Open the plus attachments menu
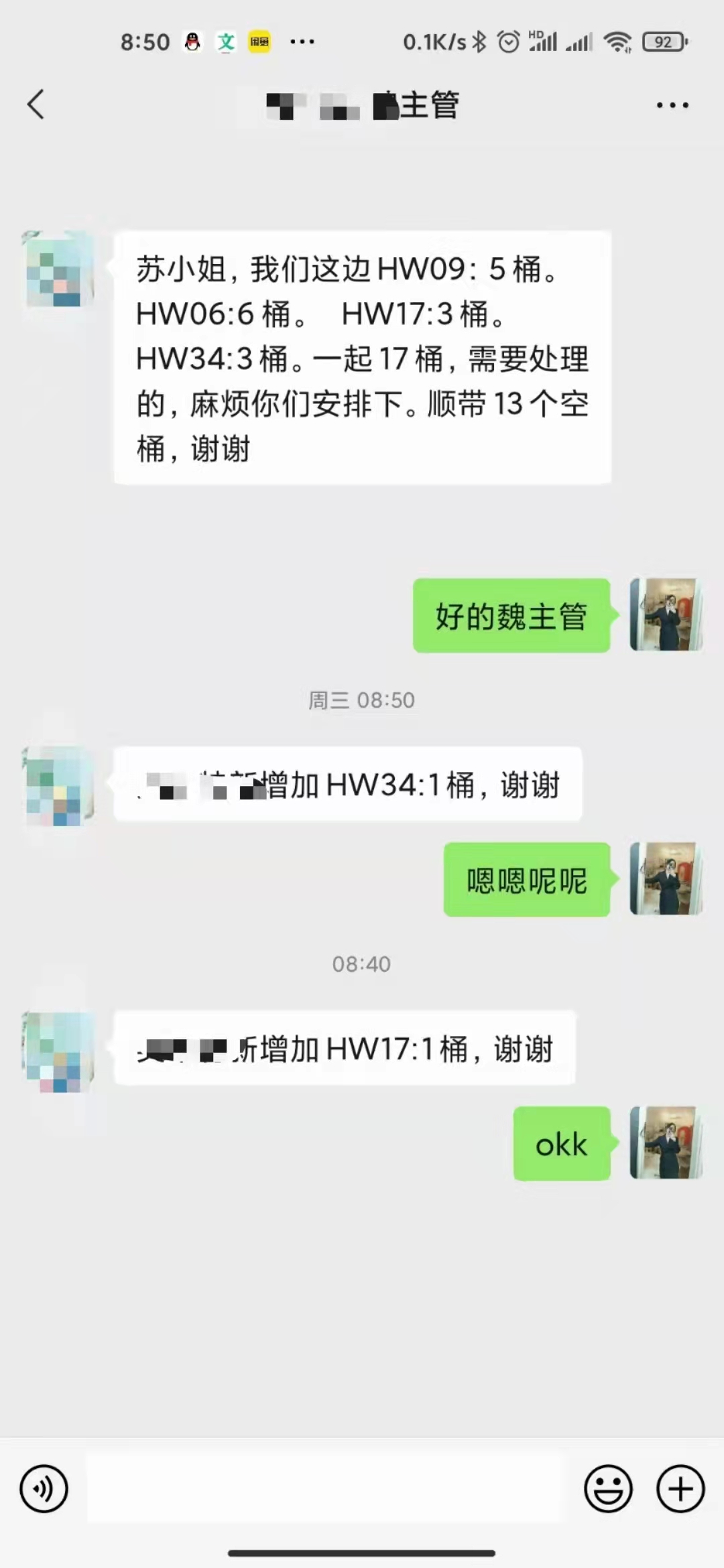The image size is (724, 1568). [680, 1489]
